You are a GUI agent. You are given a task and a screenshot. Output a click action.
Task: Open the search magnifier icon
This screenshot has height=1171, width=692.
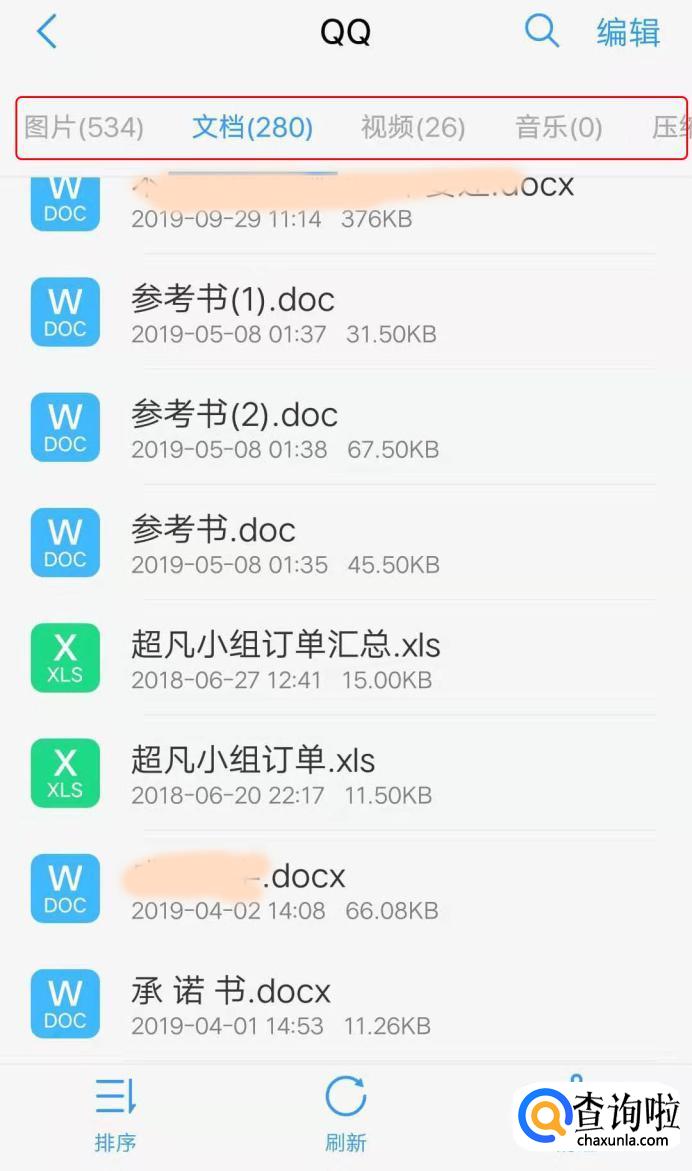(541, 31)
